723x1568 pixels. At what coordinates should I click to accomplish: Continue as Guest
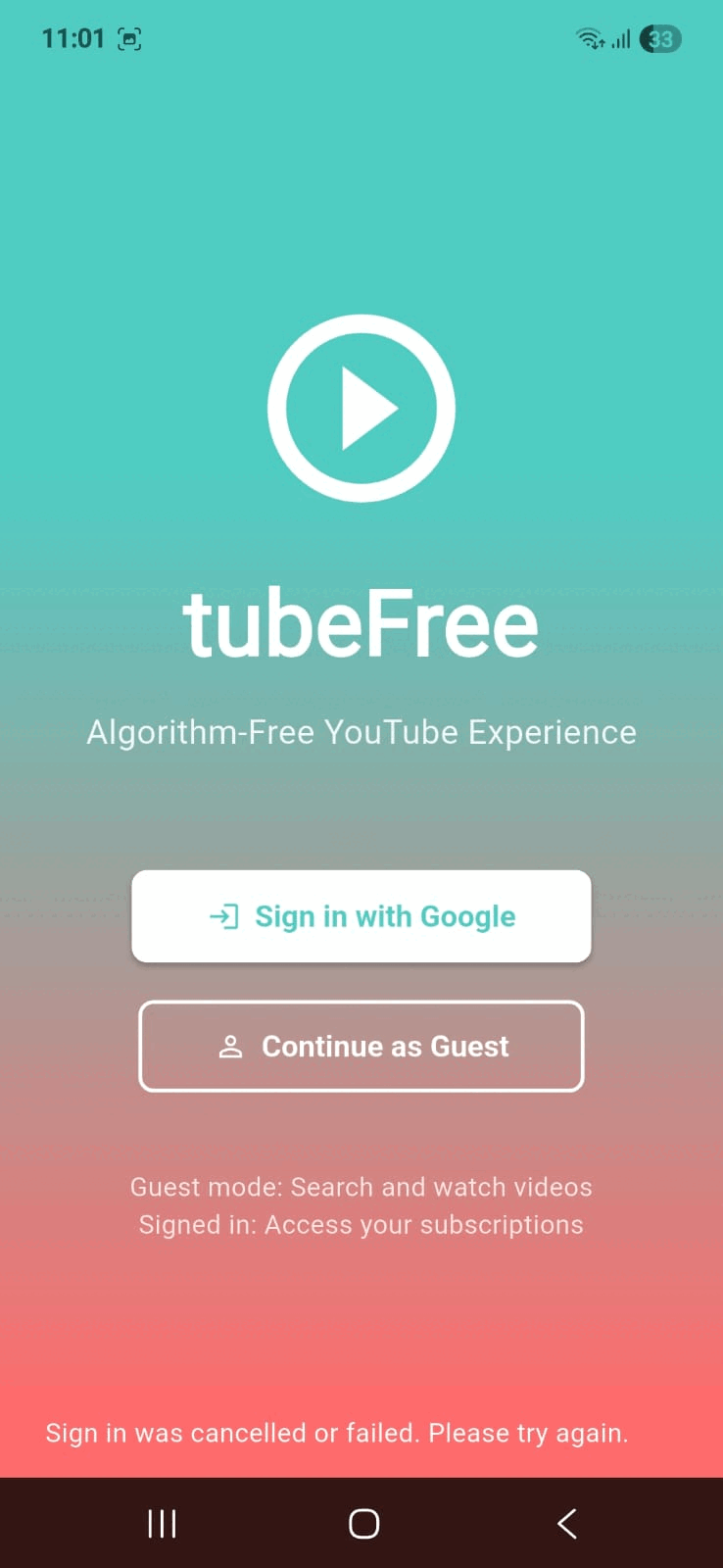(361, 1047)
